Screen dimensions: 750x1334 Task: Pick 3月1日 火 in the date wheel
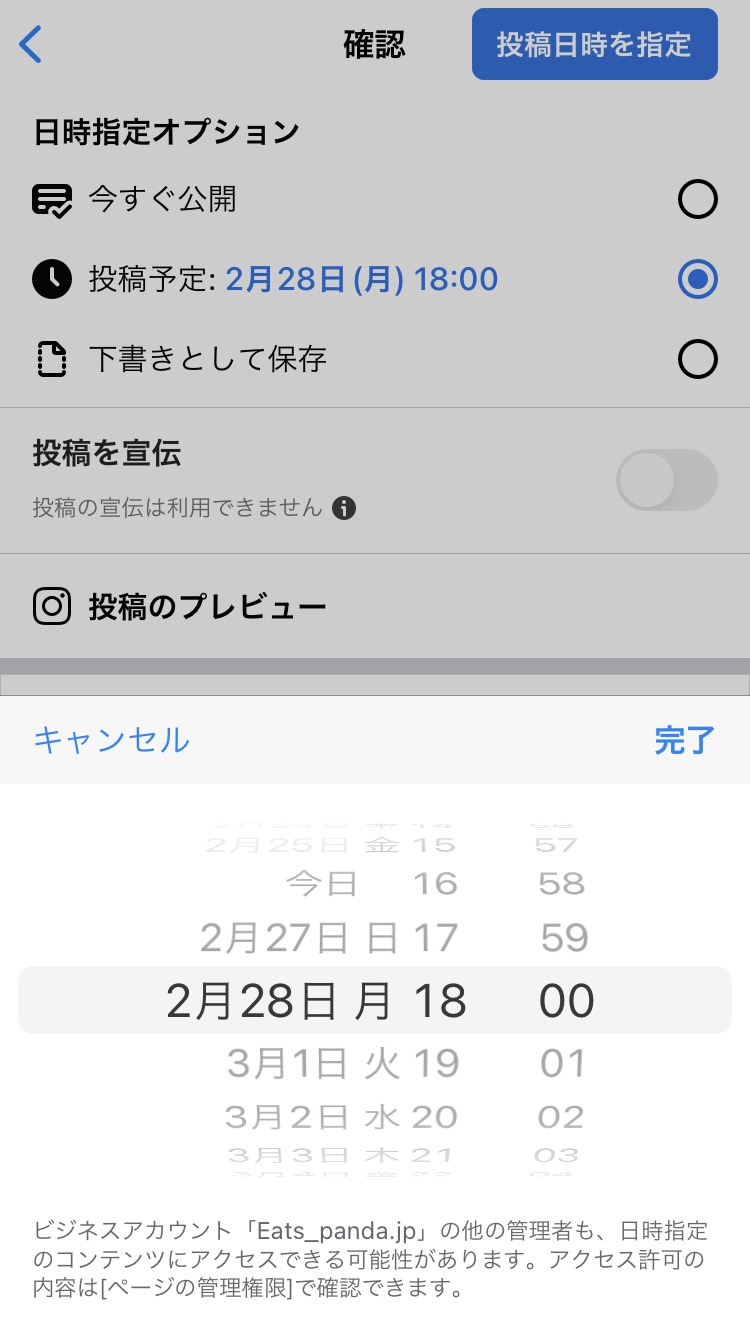(312, 1063)
